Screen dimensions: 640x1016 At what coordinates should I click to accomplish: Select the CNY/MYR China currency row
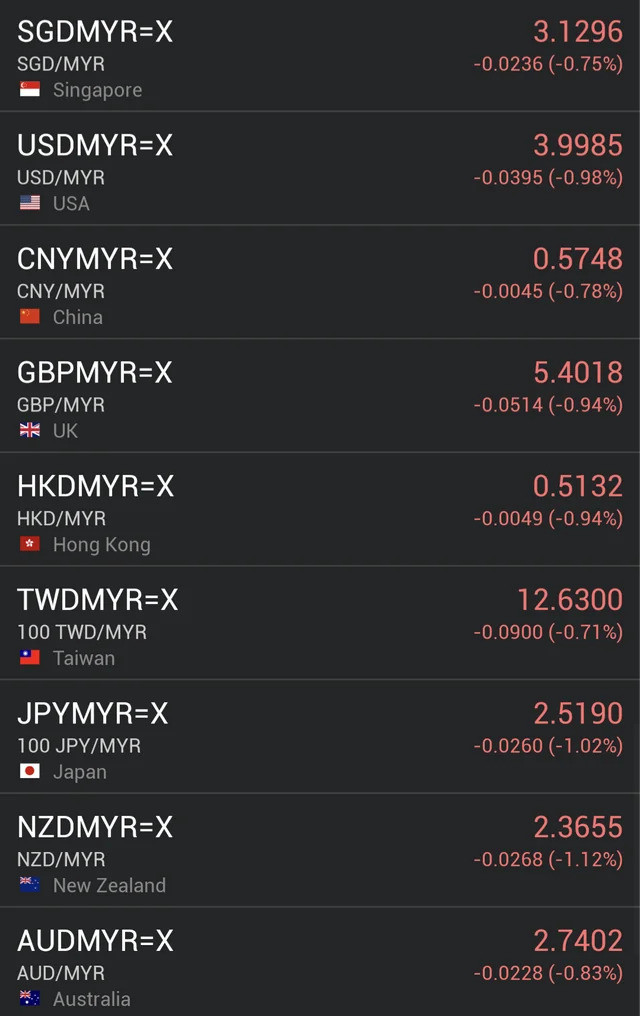tap(320, 284)
